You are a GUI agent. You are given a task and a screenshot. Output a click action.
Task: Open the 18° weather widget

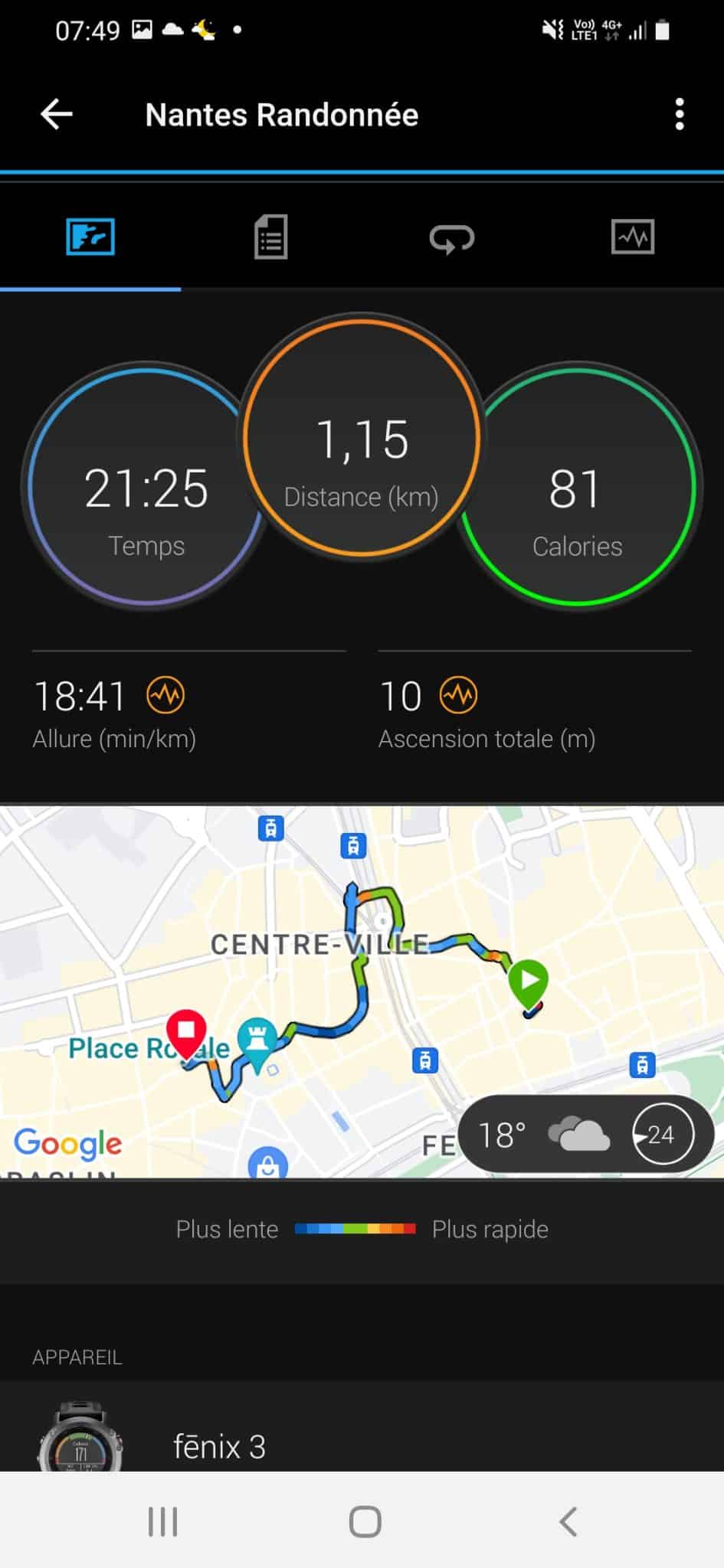[586, 1134]
